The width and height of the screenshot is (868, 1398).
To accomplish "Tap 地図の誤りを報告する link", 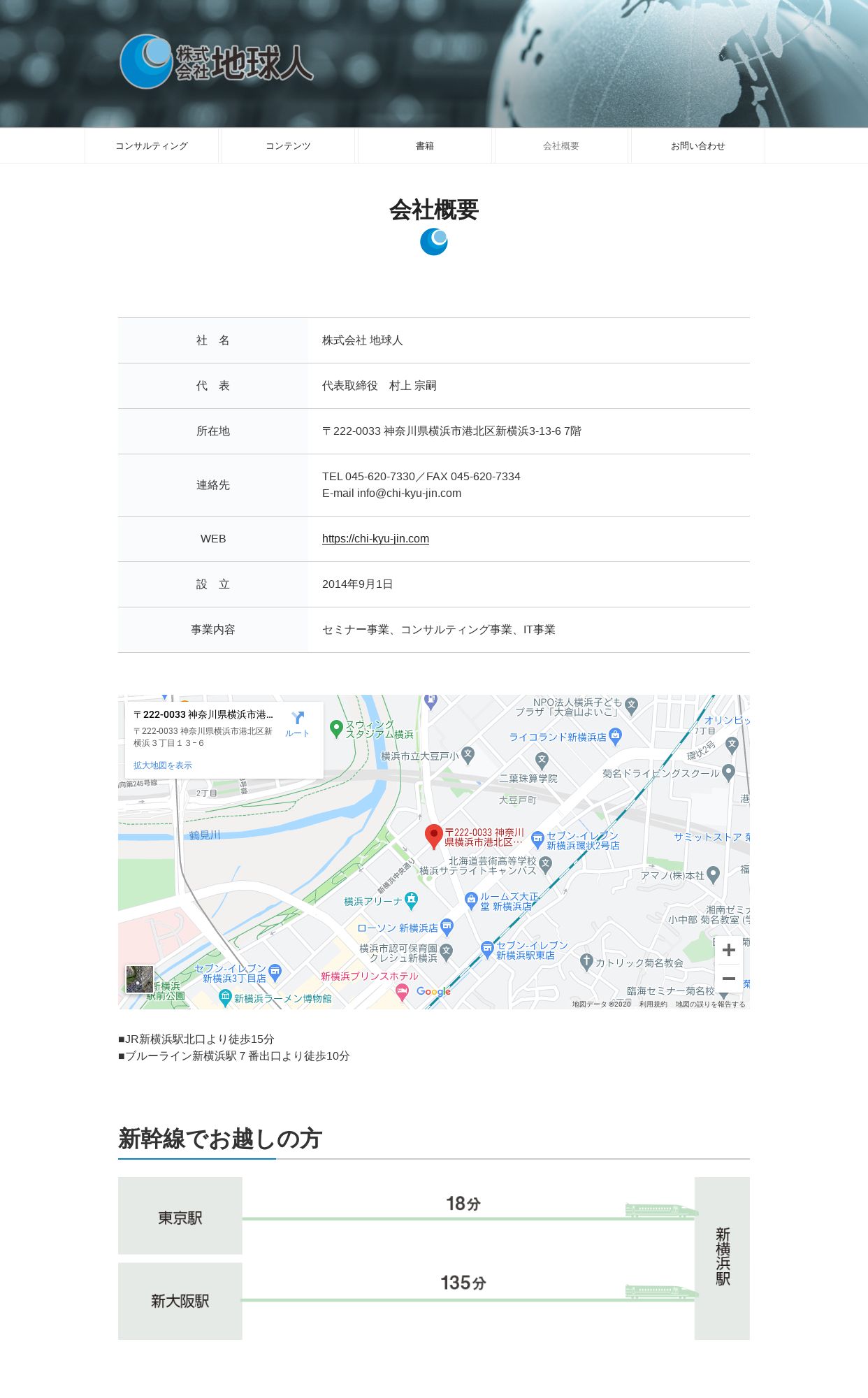I will click(x=710, y=1004).
